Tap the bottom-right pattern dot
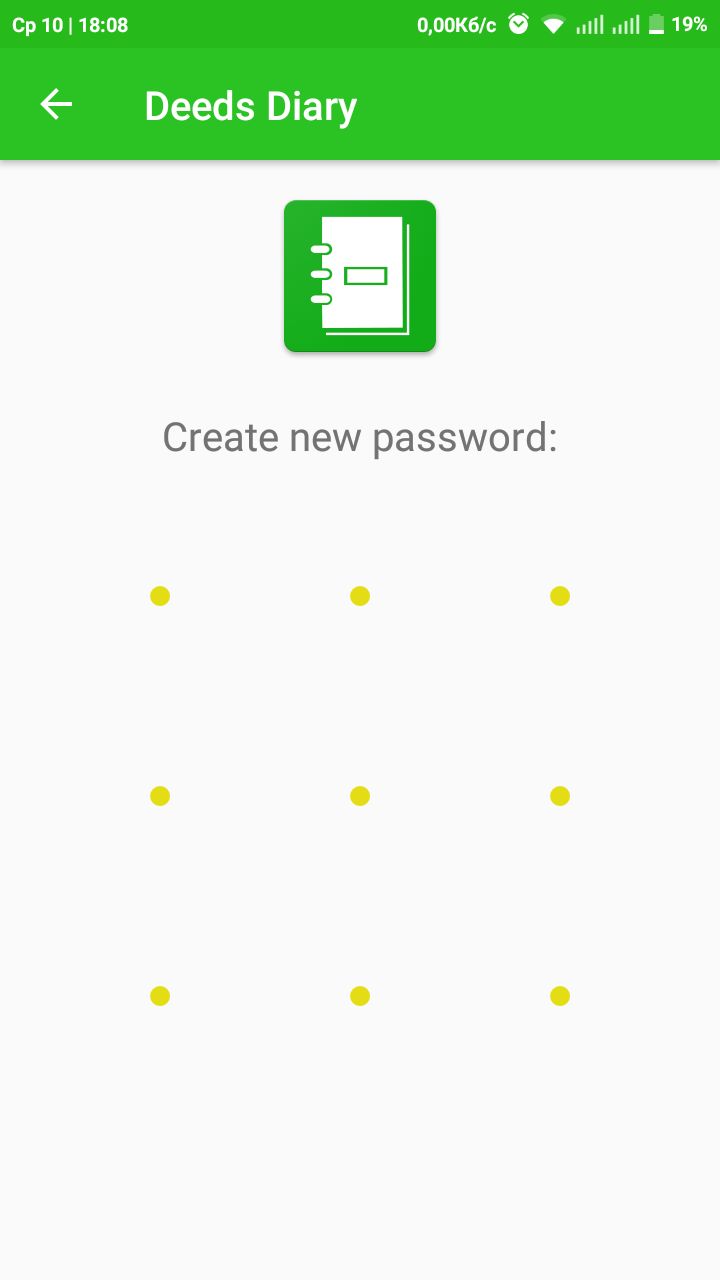 (x=560, y=996)
